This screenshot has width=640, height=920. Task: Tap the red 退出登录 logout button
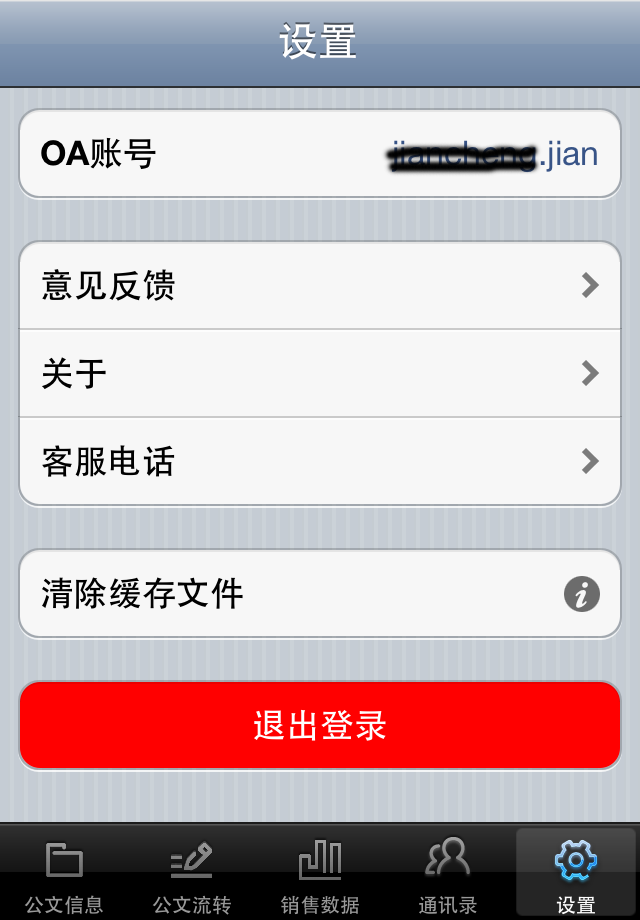tap(320, 726)
